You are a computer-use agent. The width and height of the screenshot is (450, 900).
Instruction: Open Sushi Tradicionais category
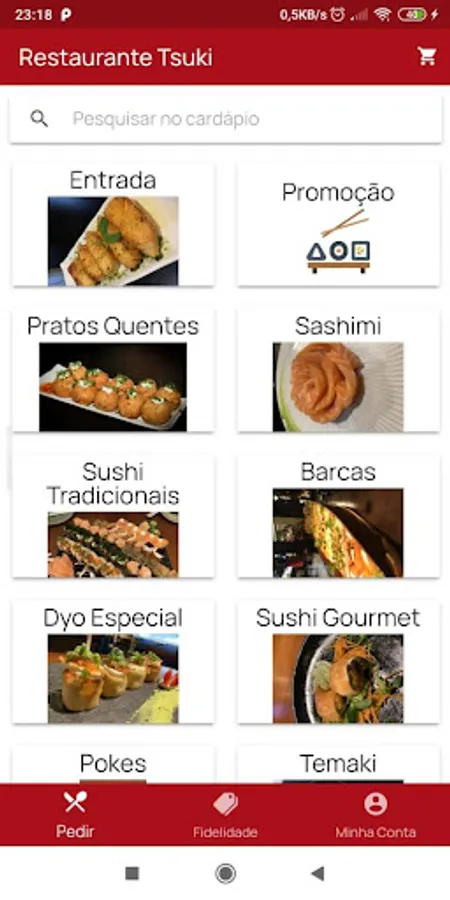tap(113, 516)
